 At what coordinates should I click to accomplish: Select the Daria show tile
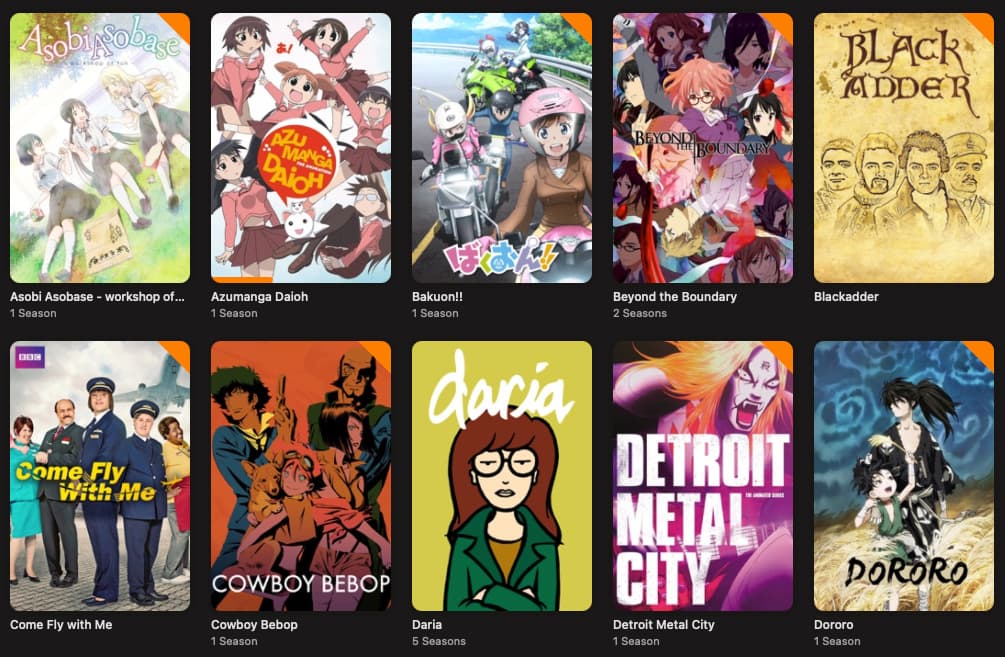click(x=502, y=476)
